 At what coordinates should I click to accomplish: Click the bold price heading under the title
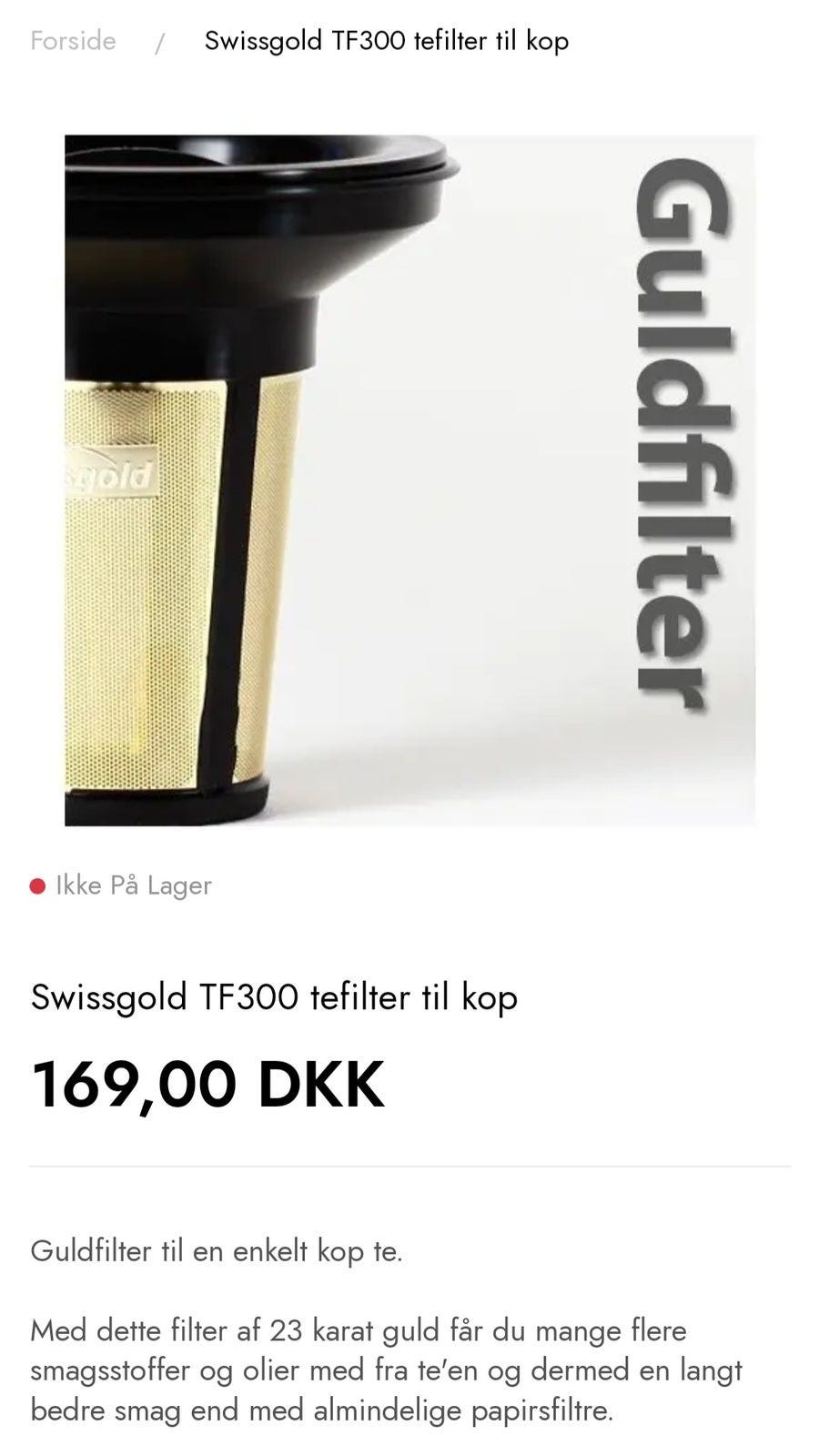point(209,1085)
